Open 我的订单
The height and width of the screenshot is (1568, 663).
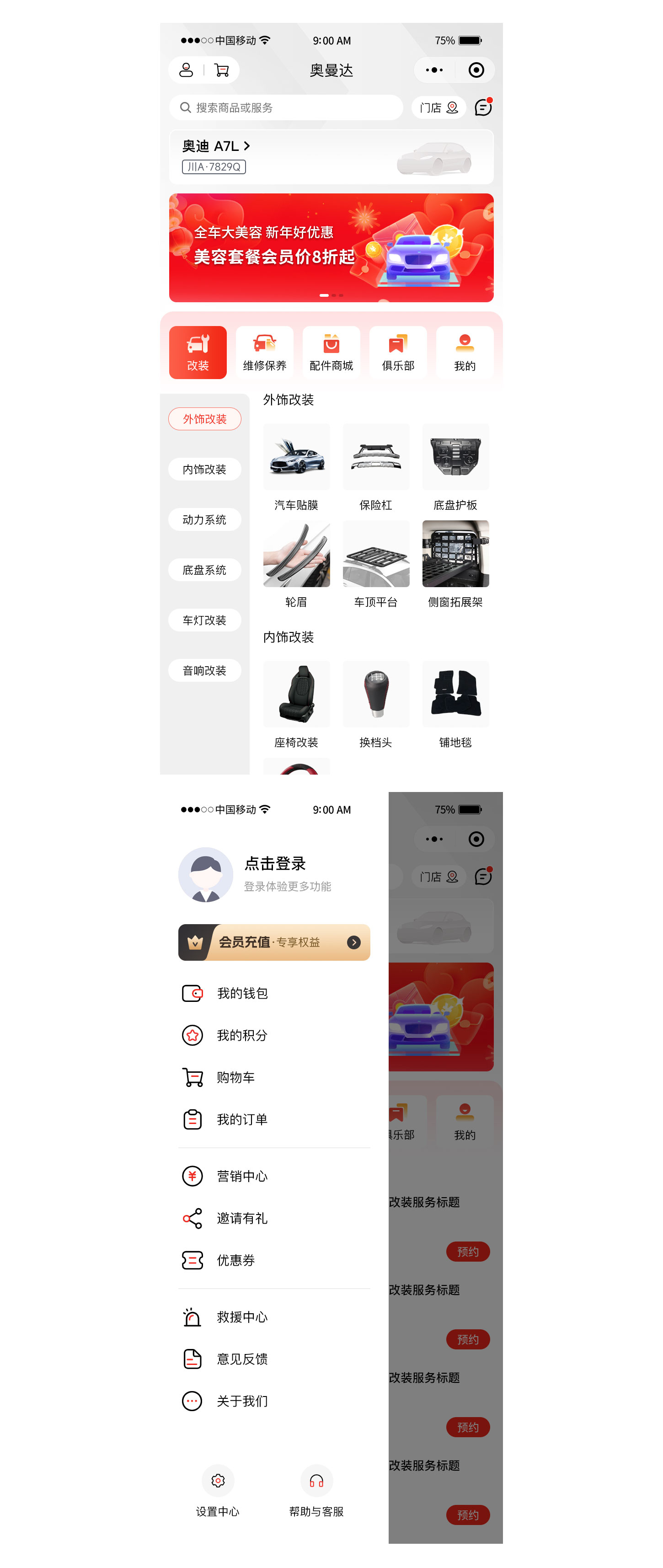pos(242,1119)
